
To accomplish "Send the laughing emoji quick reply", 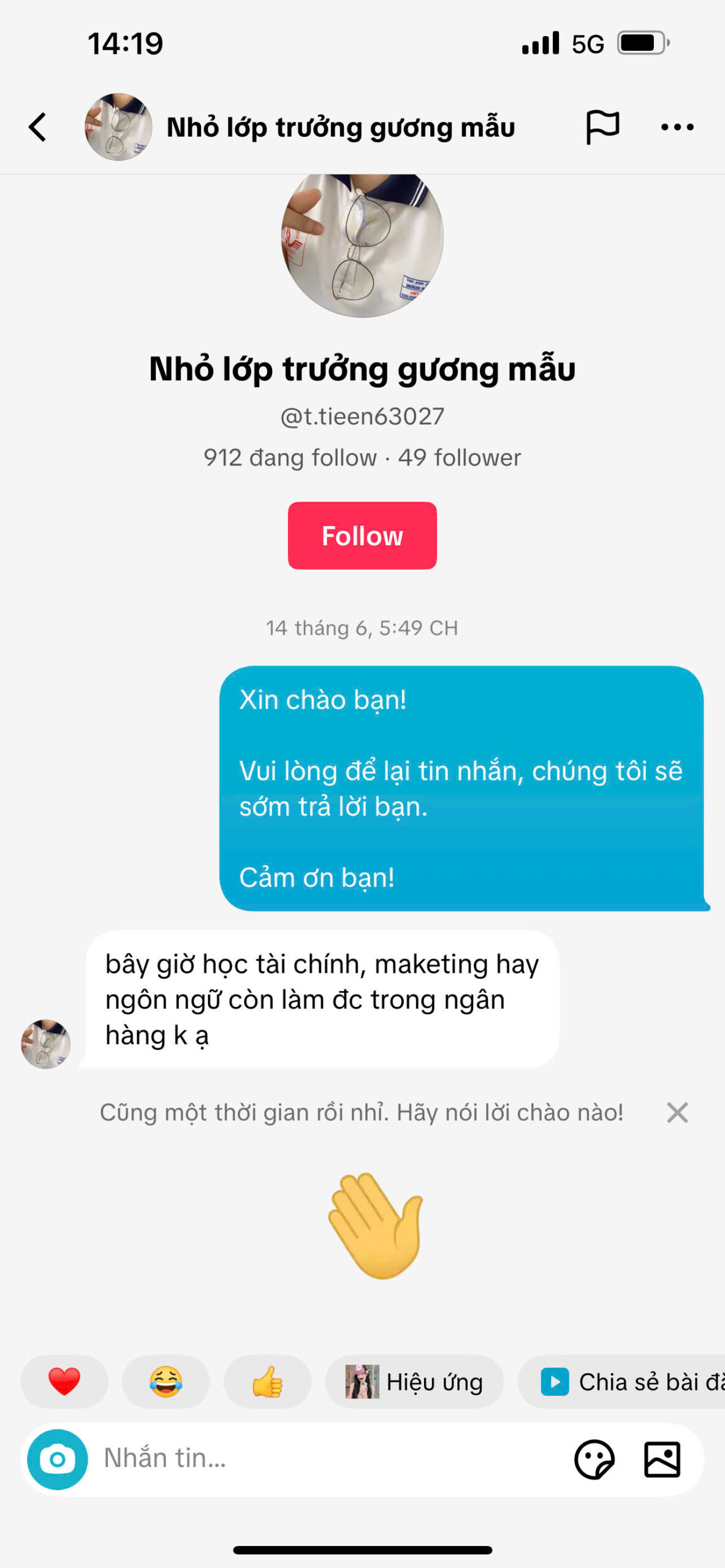I will click(x=165, y=1382).
